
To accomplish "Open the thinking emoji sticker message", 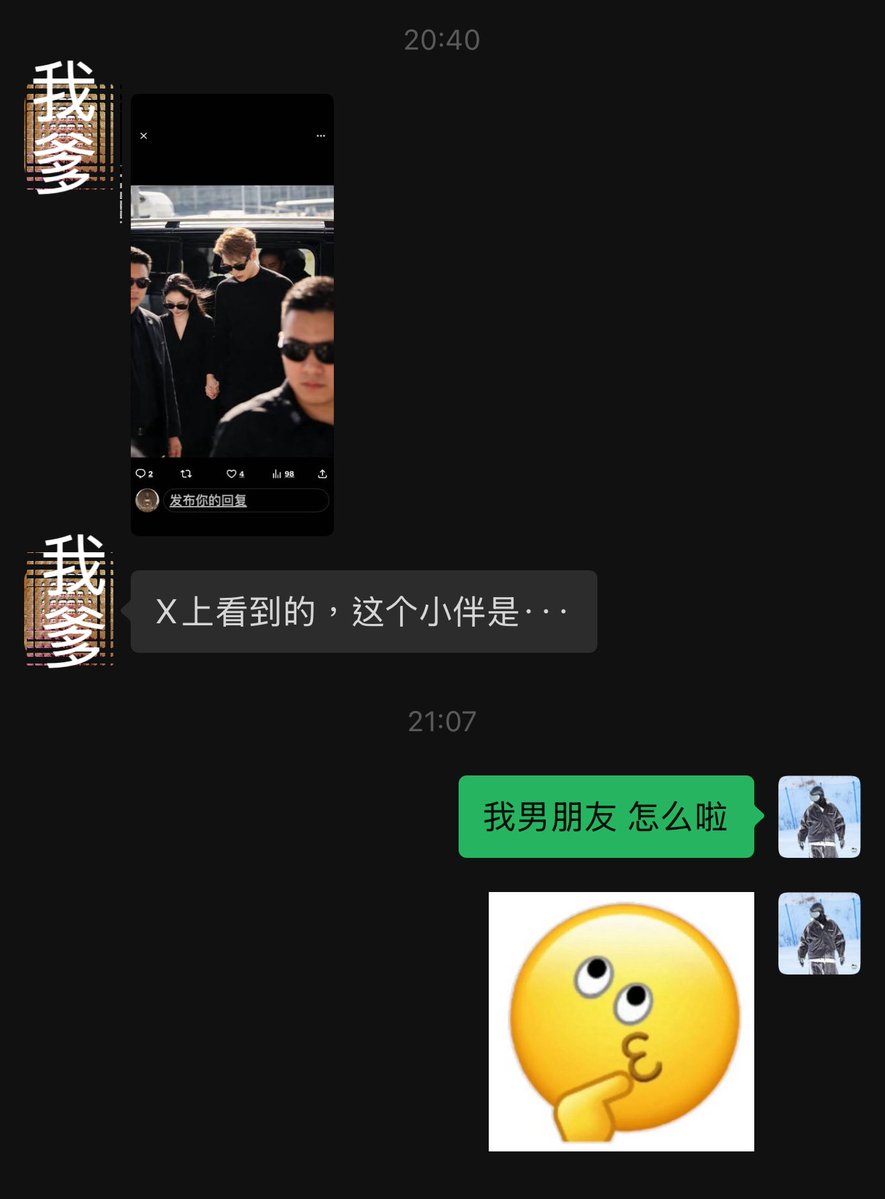I will tap(621, 1021).
